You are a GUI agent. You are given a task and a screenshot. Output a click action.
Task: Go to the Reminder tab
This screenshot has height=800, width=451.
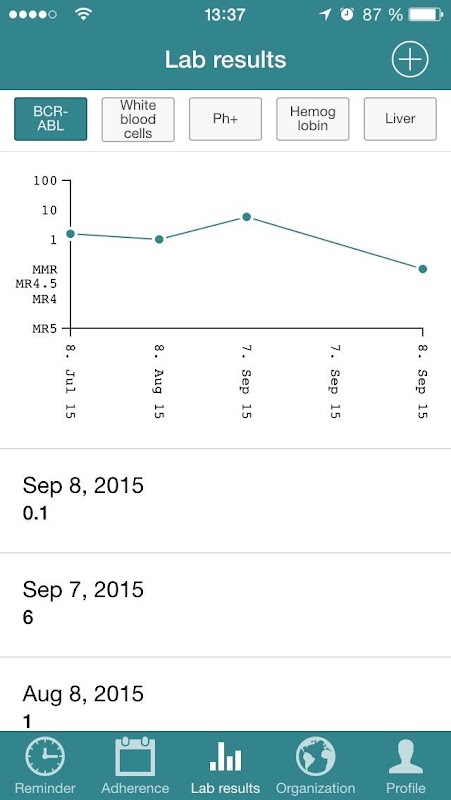click(x=45, y=765)
